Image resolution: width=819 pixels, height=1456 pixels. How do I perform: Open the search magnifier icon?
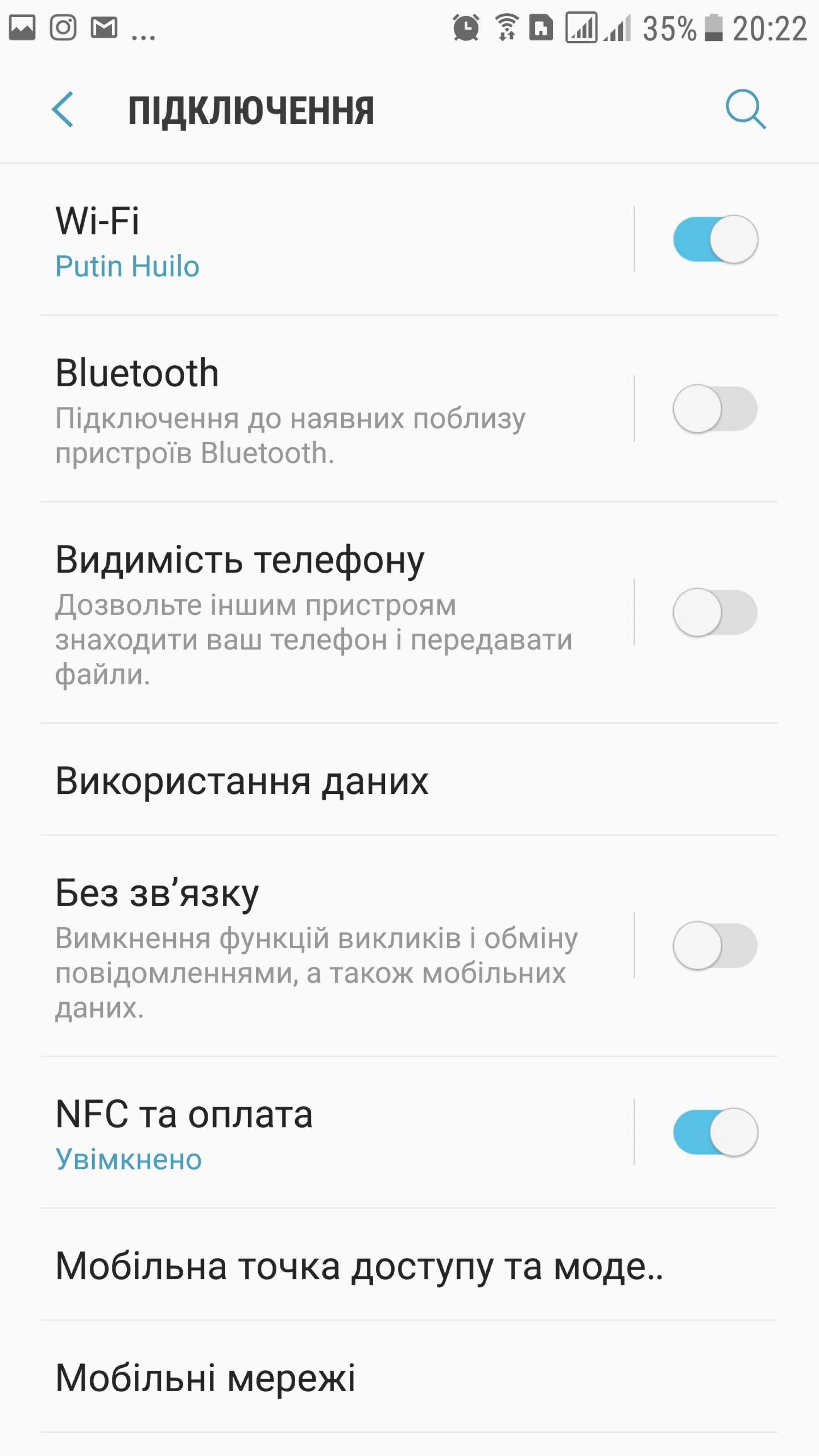[745, 108]
